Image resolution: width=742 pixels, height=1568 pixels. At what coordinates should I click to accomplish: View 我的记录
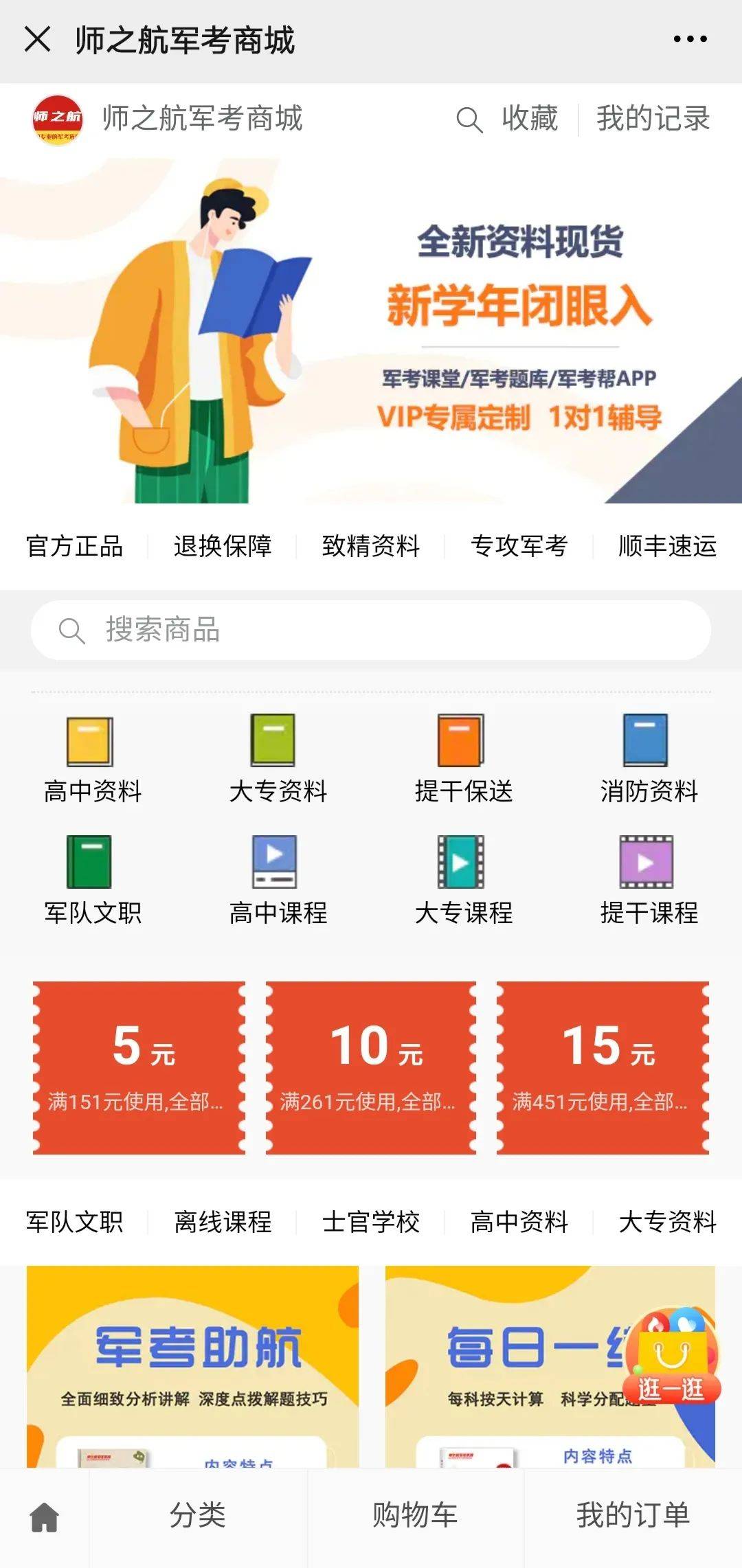click(653, 119)
